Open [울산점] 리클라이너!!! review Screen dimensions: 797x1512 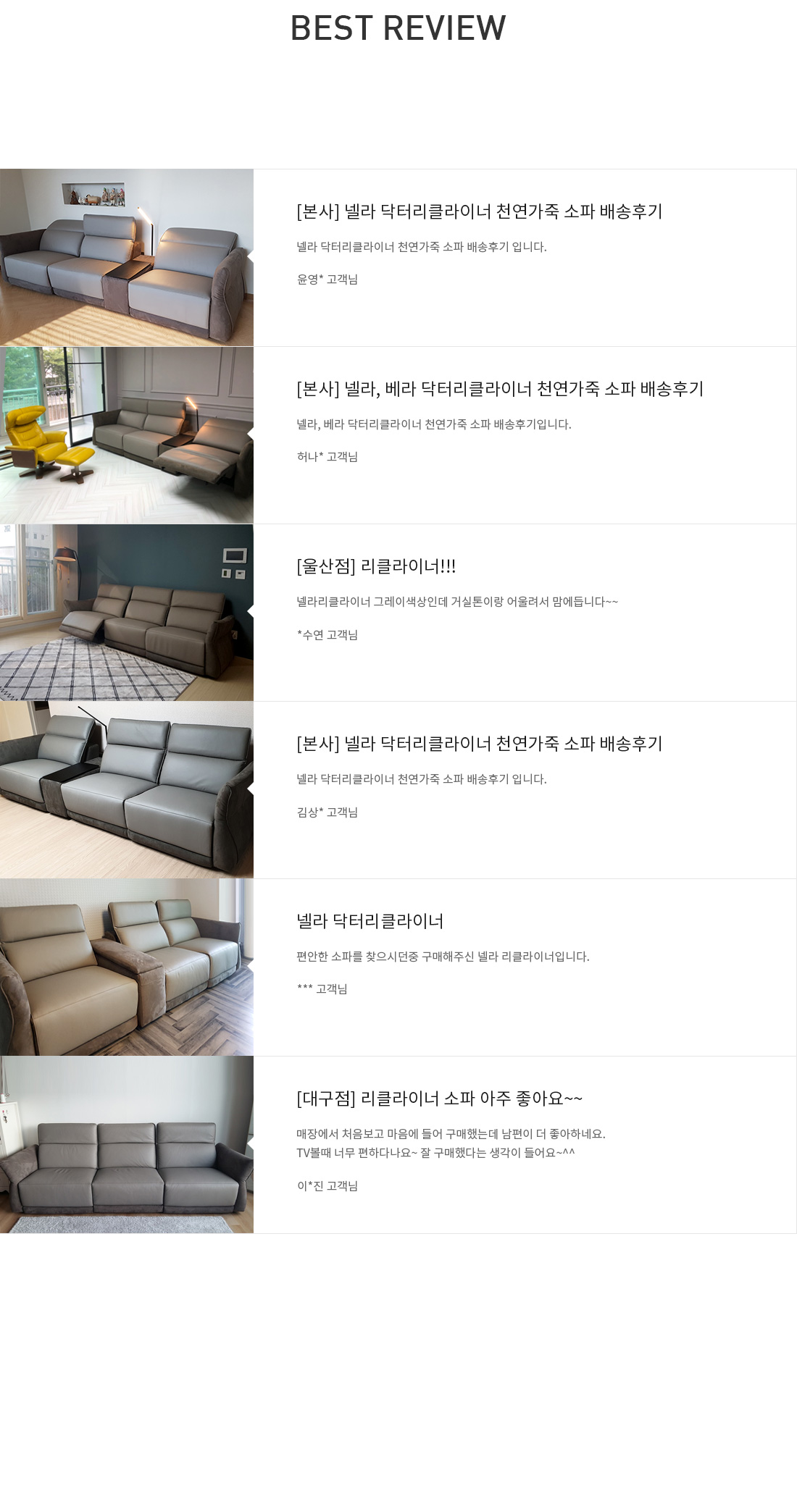click(376, 566)
